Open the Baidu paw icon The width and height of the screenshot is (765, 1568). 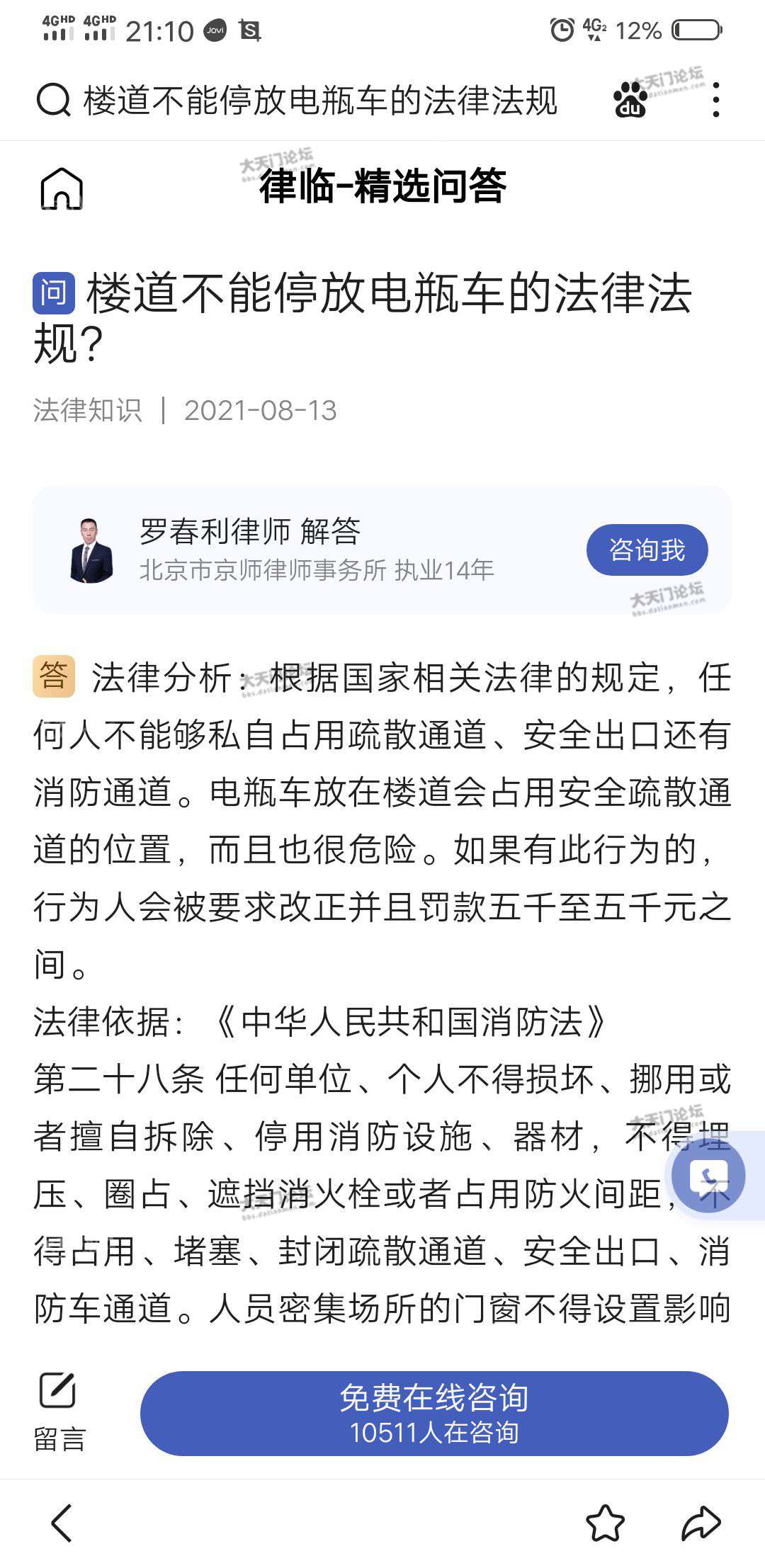tap(630, 100)
